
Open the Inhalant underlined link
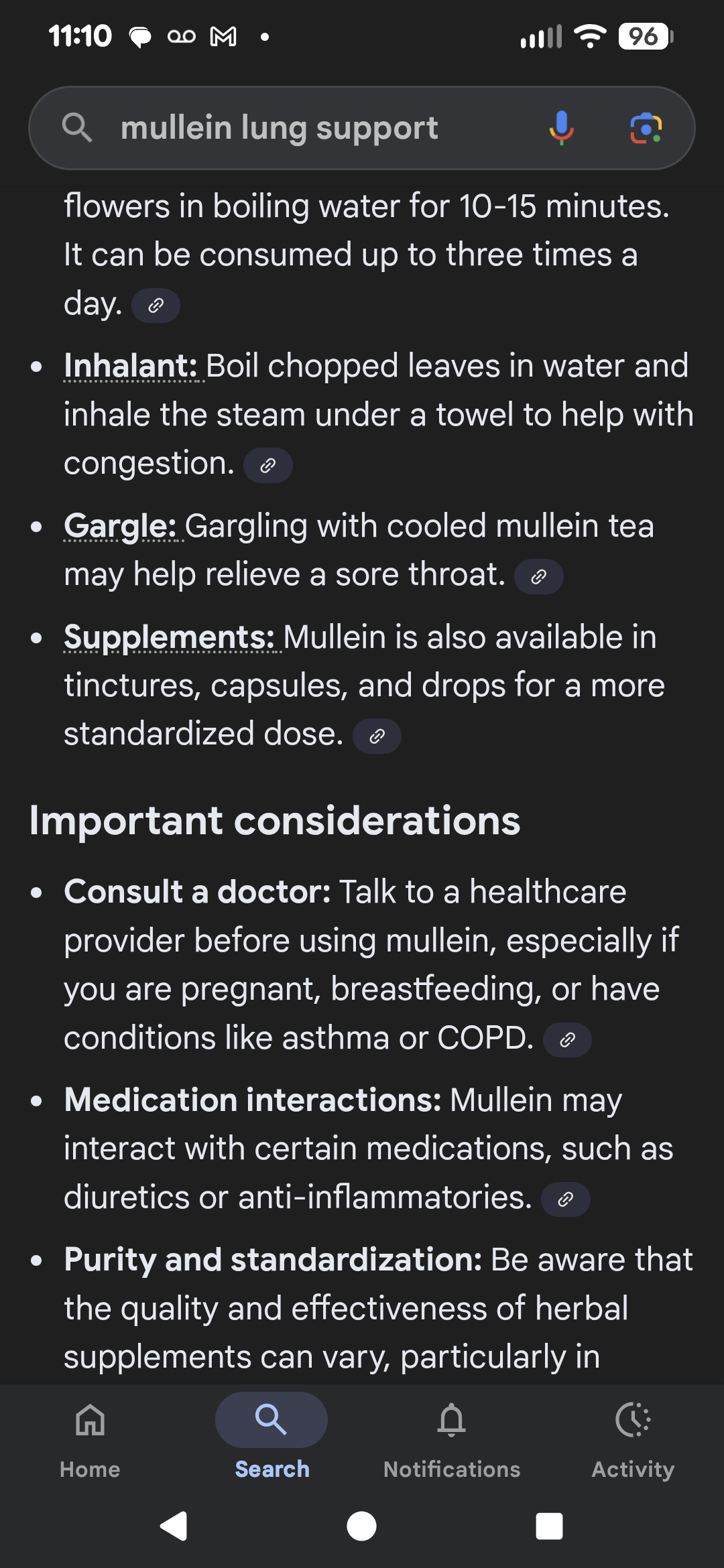click(x=130, y=367)
